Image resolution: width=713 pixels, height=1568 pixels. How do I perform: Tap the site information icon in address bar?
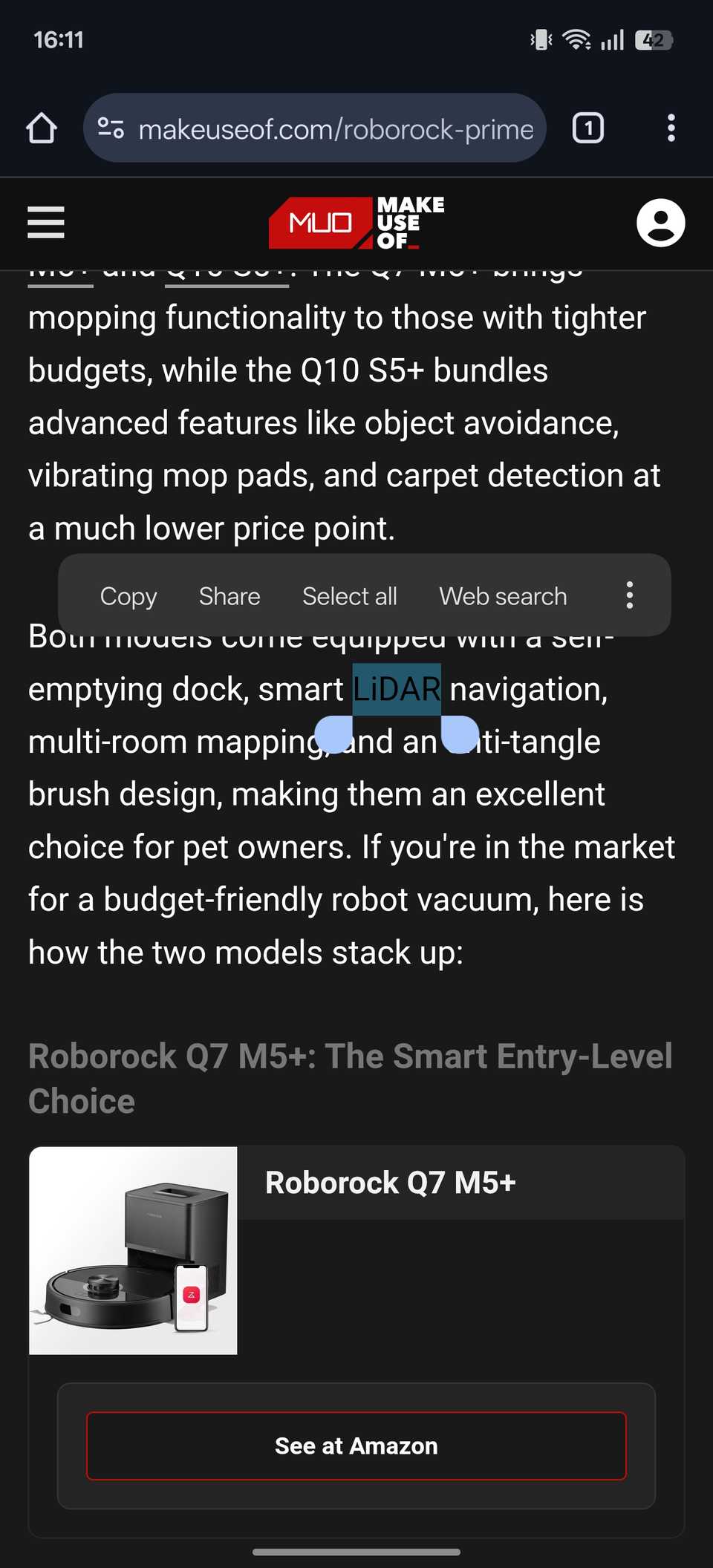point(111,128)
